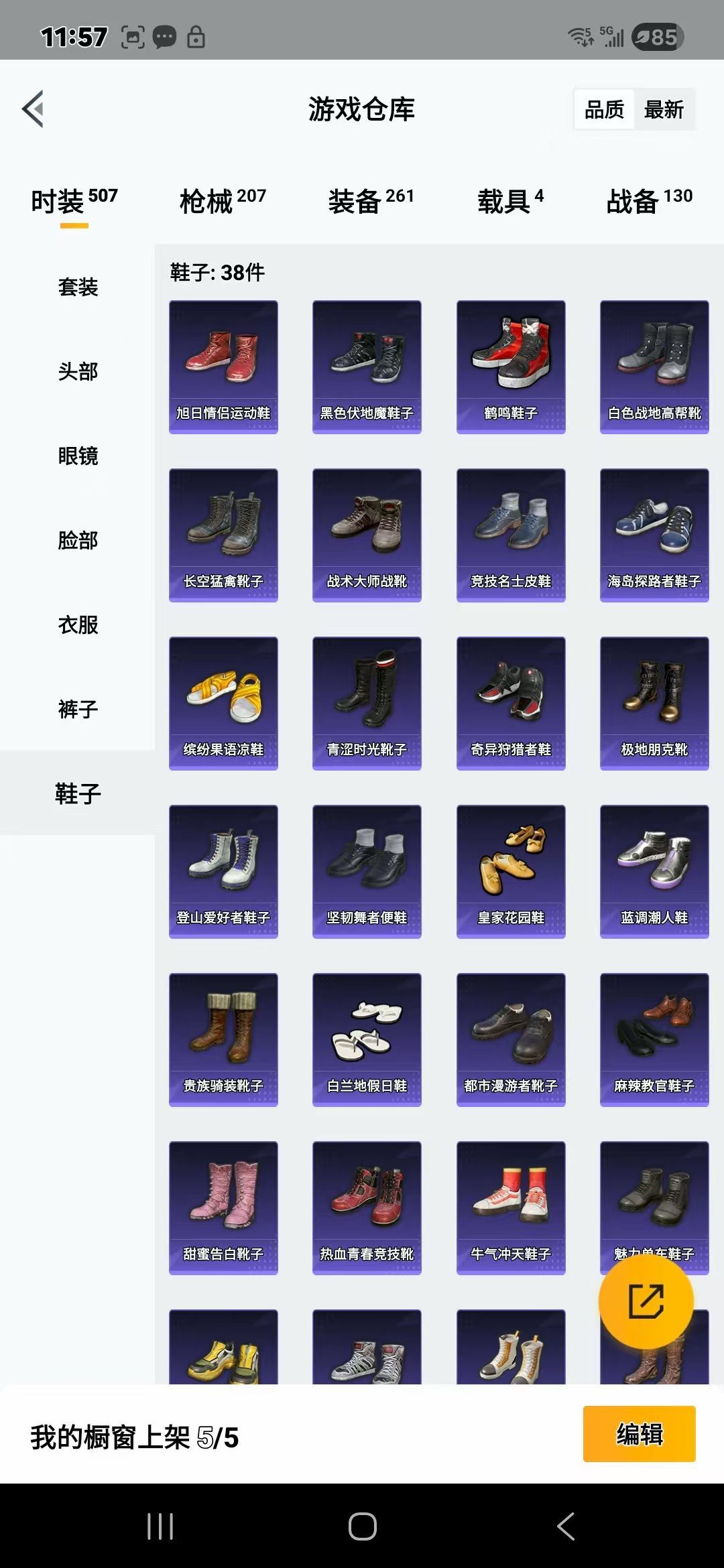Show the 眼镜 category
Screen dimensions: 724x1568
[78, 456]
